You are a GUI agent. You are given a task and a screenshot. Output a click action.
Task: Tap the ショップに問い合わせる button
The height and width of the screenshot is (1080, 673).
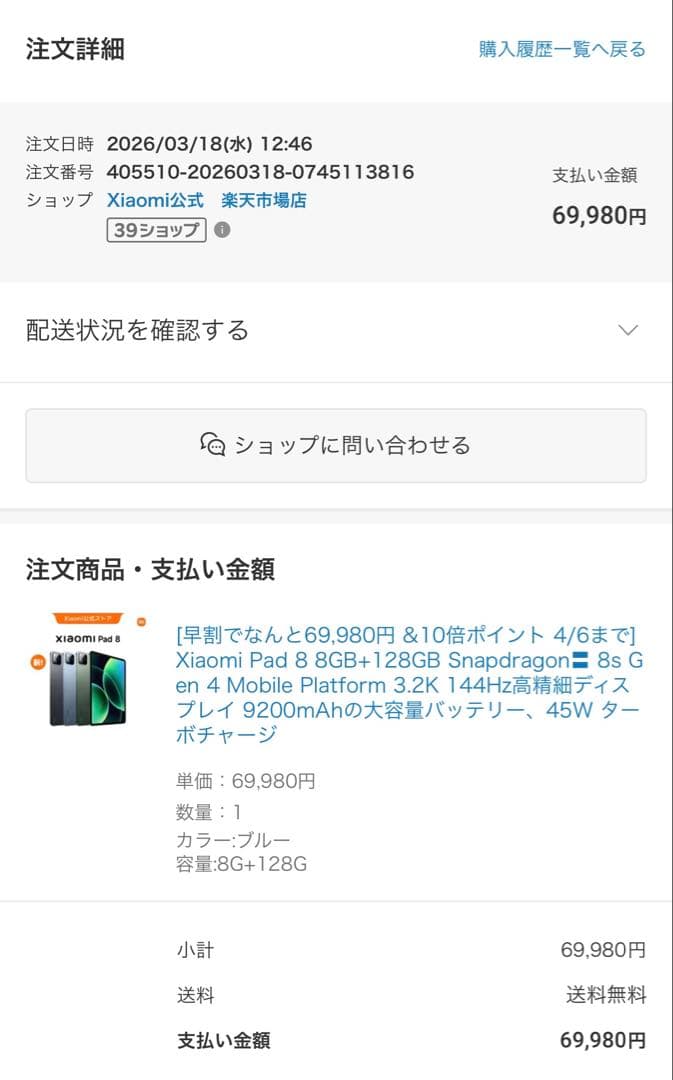pyautogui.click(x=336, y=445)
